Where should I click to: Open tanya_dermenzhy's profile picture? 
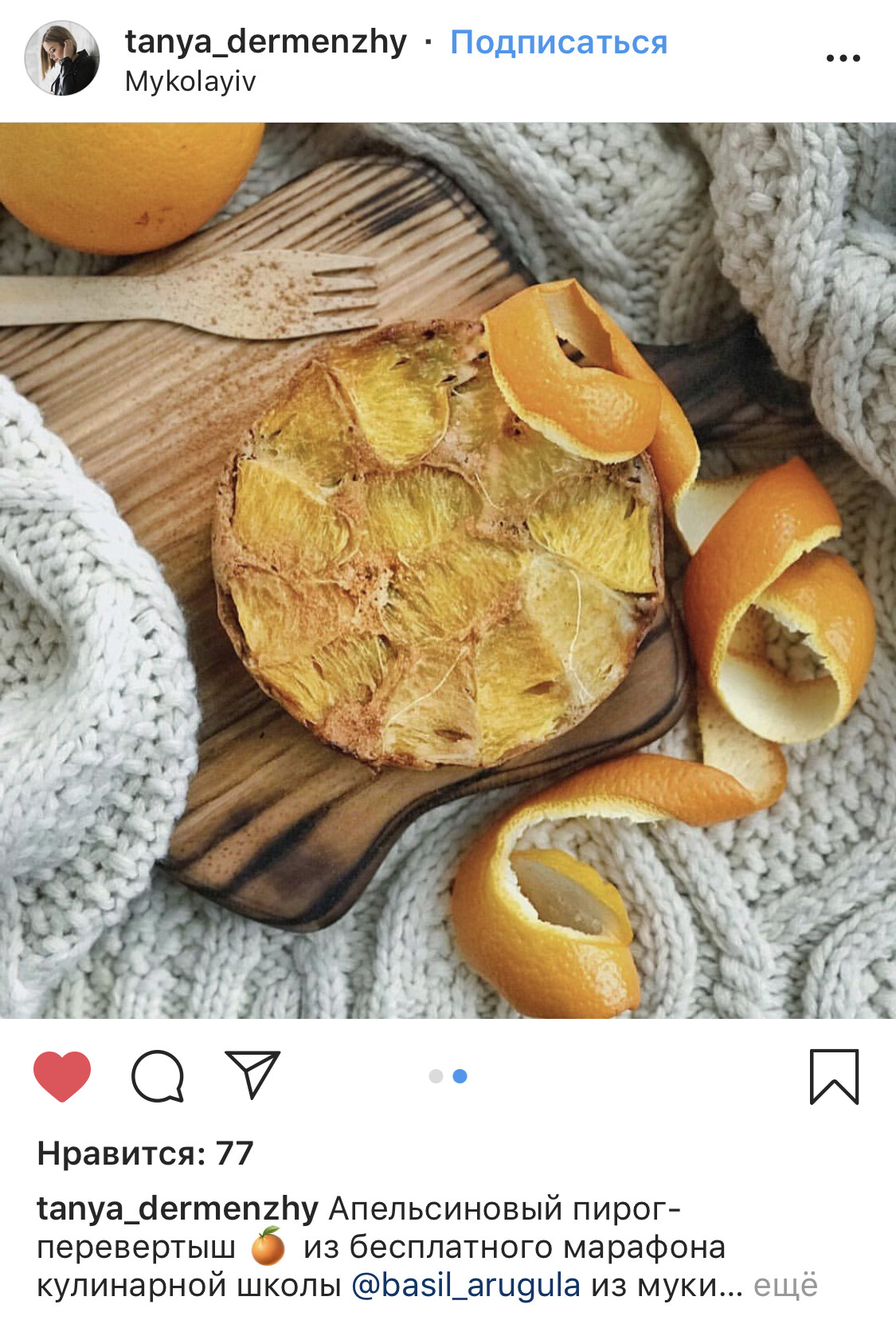click(62, 58)
